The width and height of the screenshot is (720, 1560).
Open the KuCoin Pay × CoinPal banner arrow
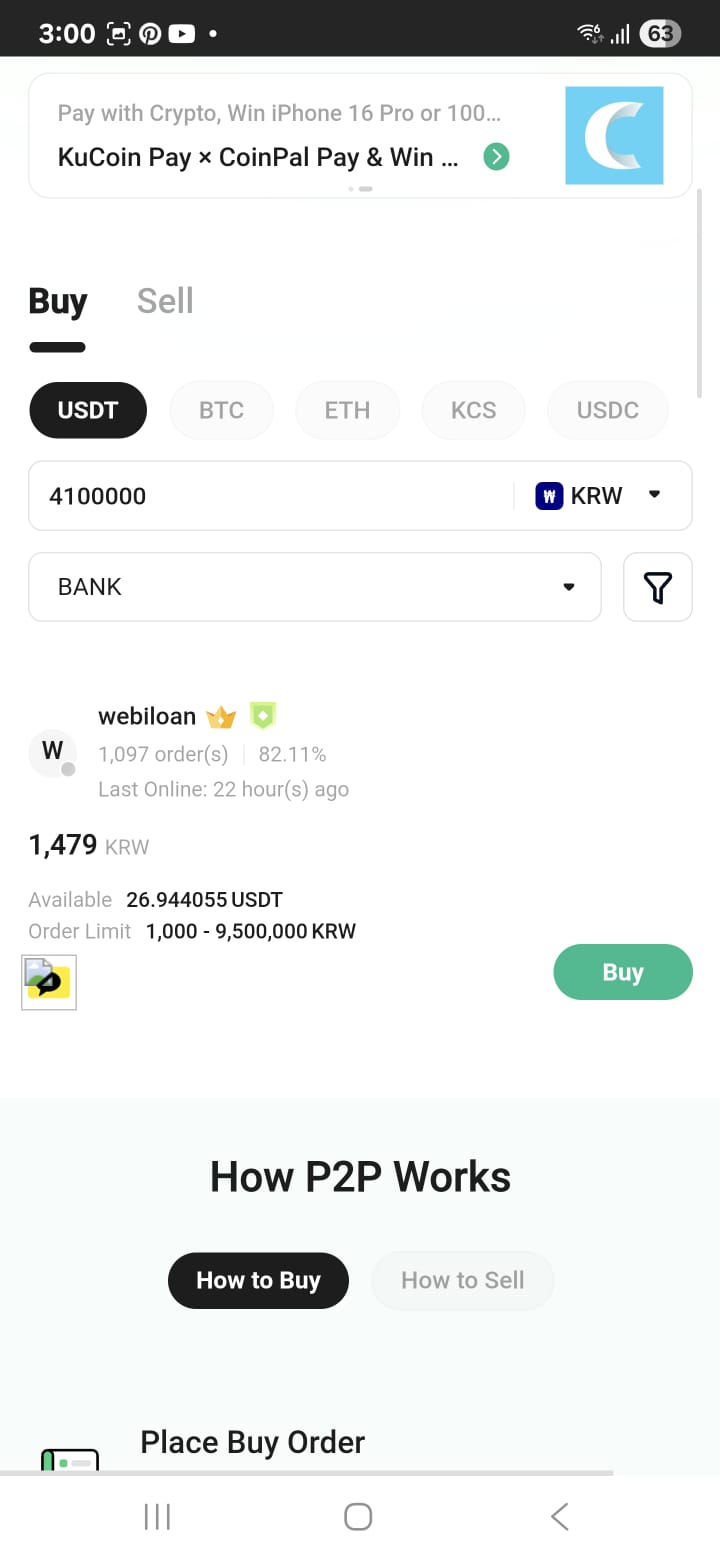coord(496,157)
